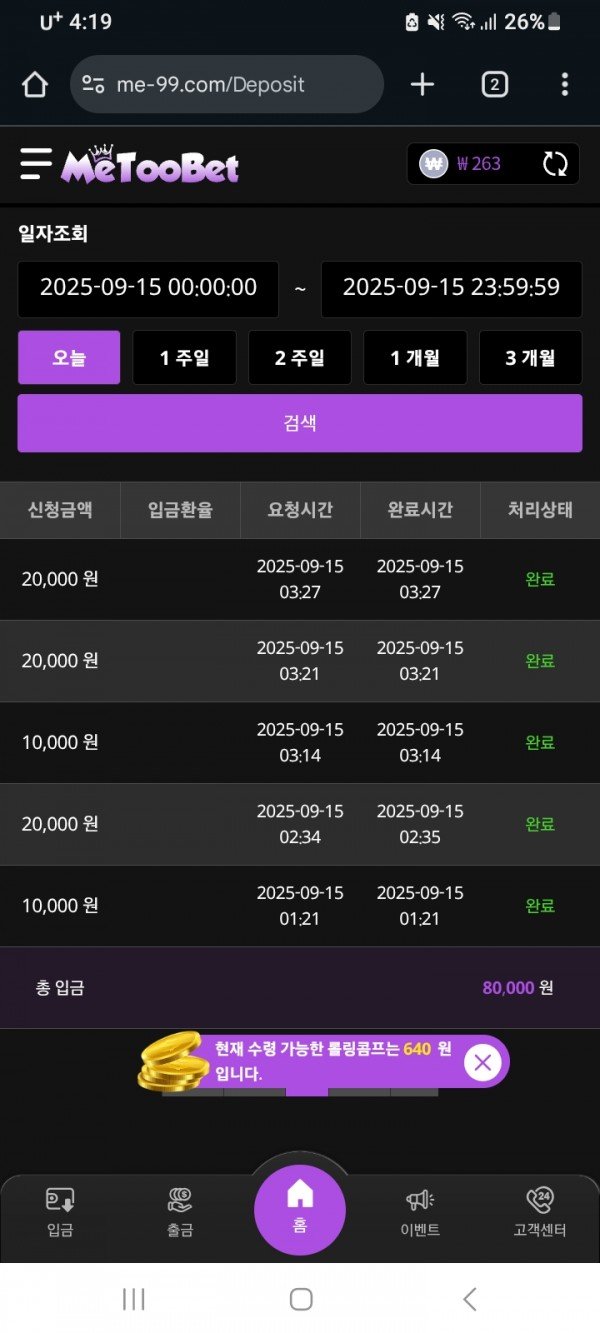Open the hamburger drawer menu

click(36, 164)
